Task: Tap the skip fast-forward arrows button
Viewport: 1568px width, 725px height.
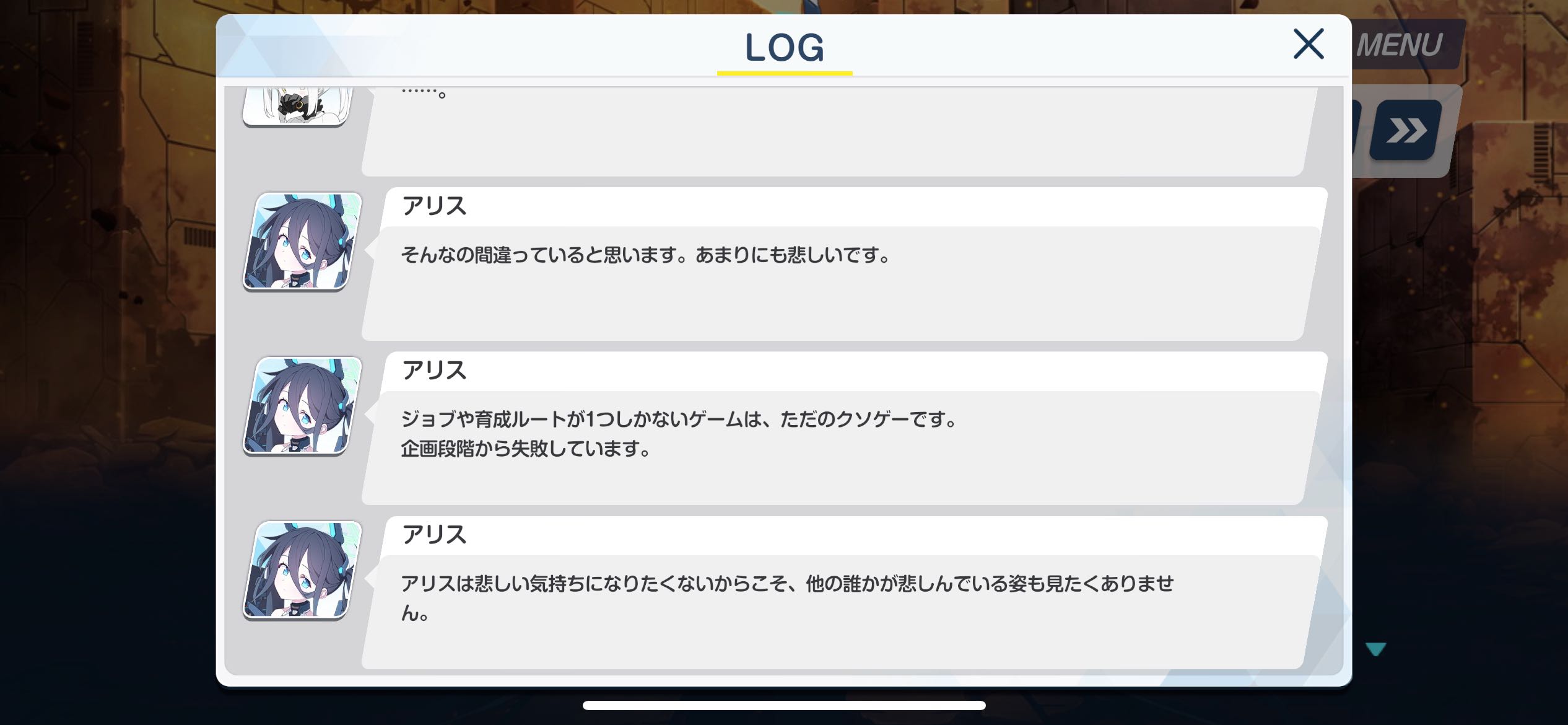Action: [1406, 131]
